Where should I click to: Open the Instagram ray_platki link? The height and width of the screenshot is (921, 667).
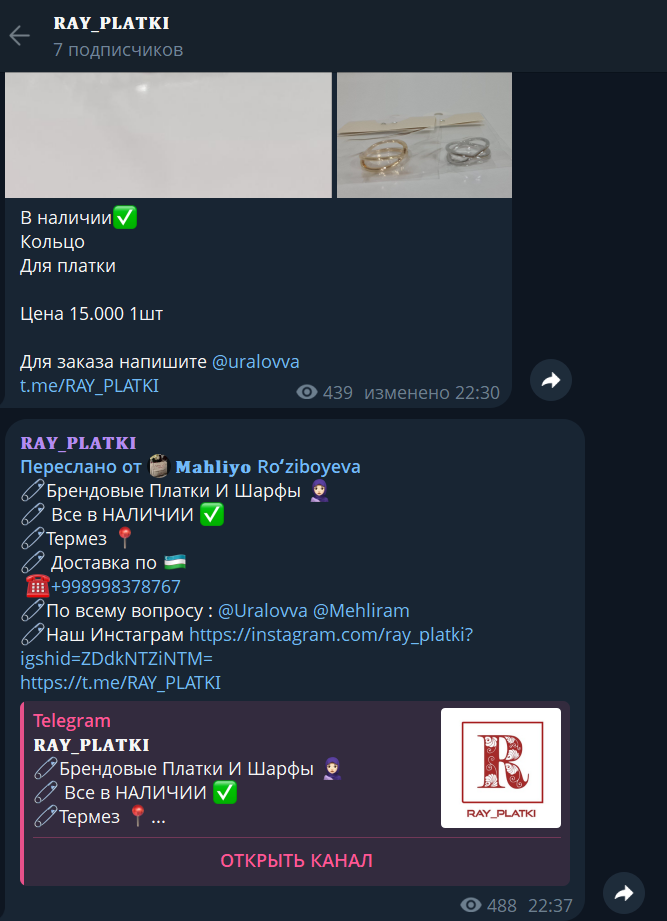coord(330,635)
